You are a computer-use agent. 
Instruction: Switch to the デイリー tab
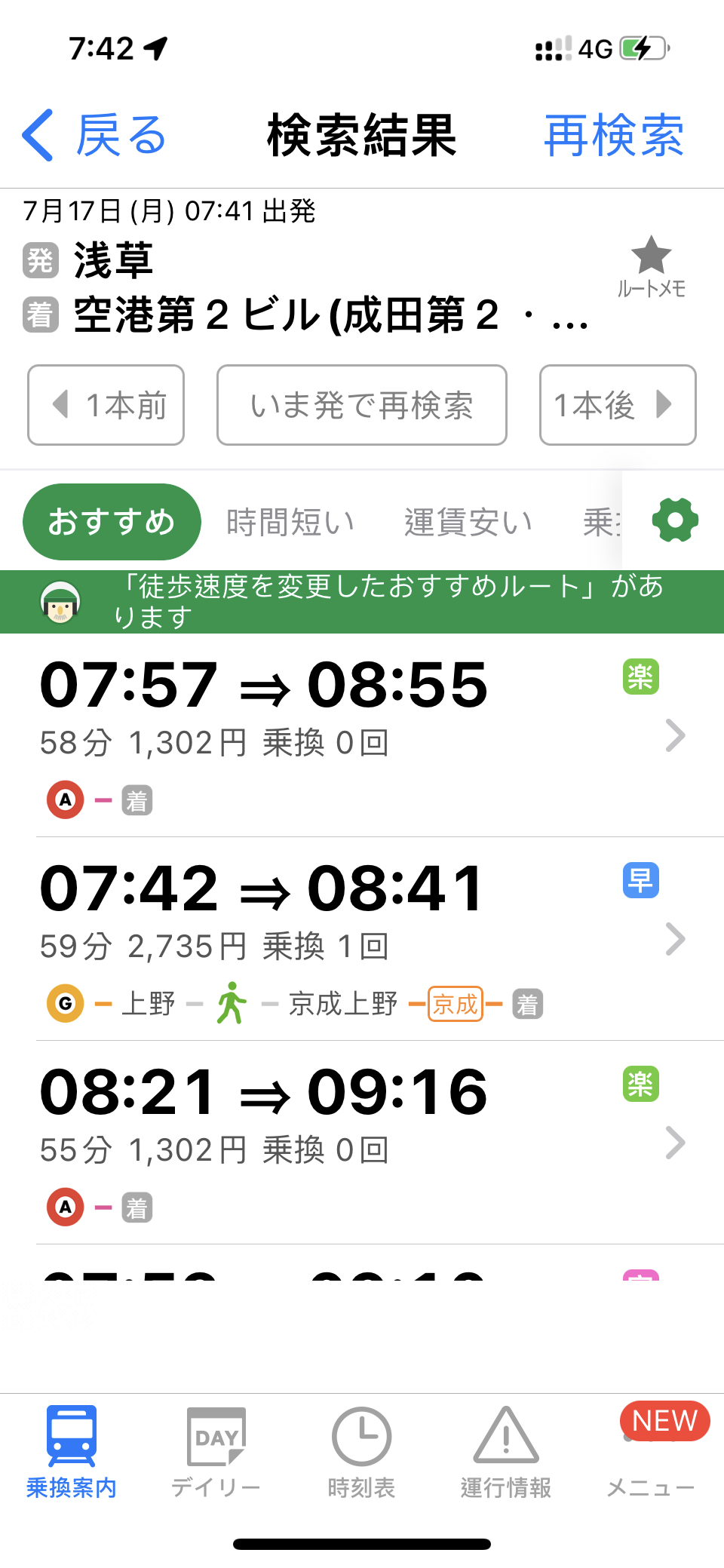coord(216,1452)
